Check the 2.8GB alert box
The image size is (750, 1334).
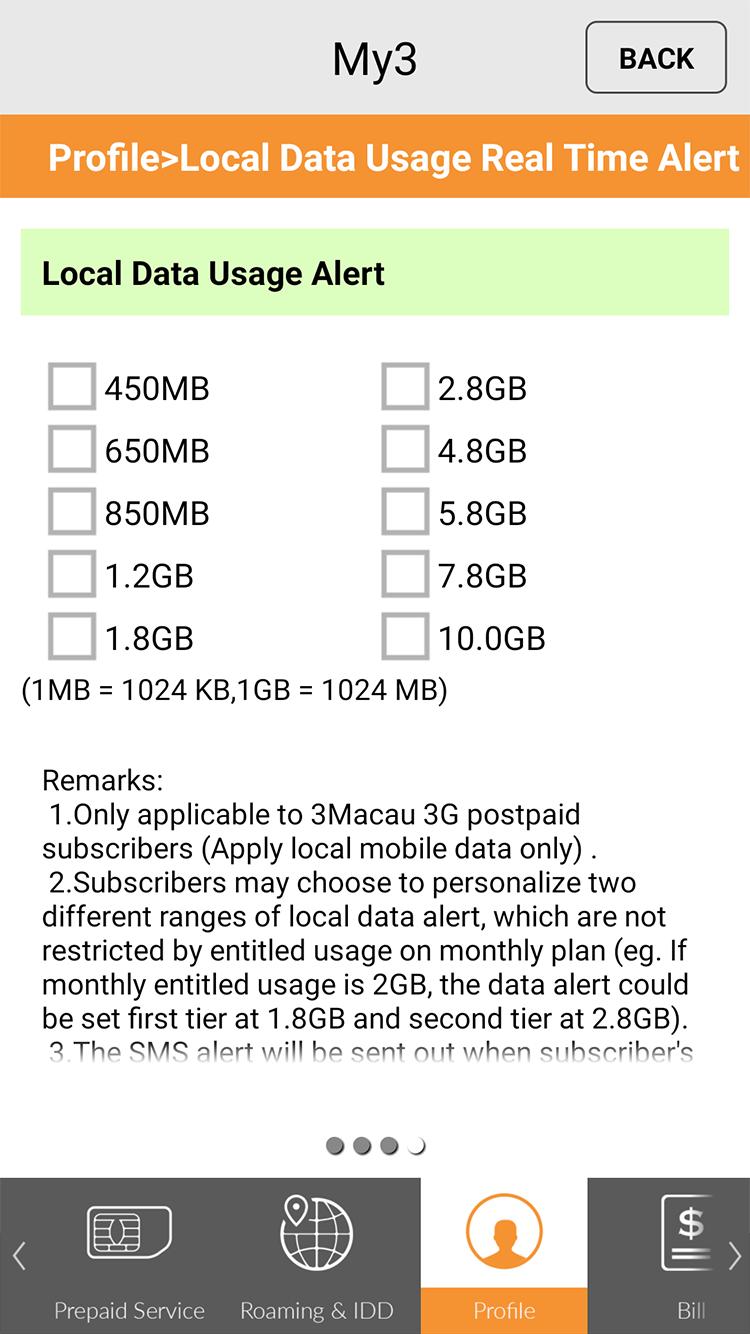click(x=405, y=387)
